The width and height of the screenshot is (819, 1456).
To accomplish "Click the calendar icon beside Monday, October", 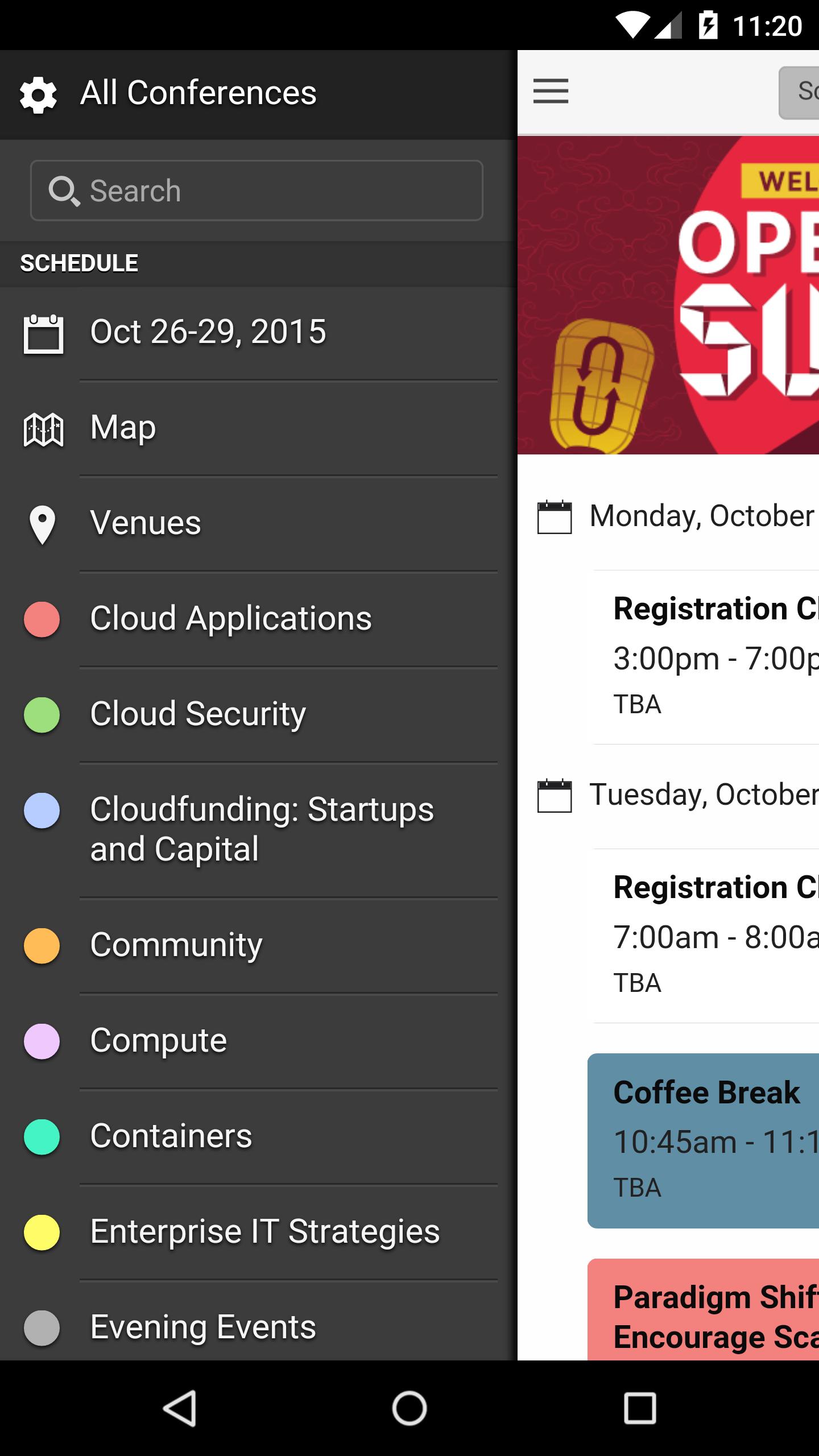I will 555,516.
